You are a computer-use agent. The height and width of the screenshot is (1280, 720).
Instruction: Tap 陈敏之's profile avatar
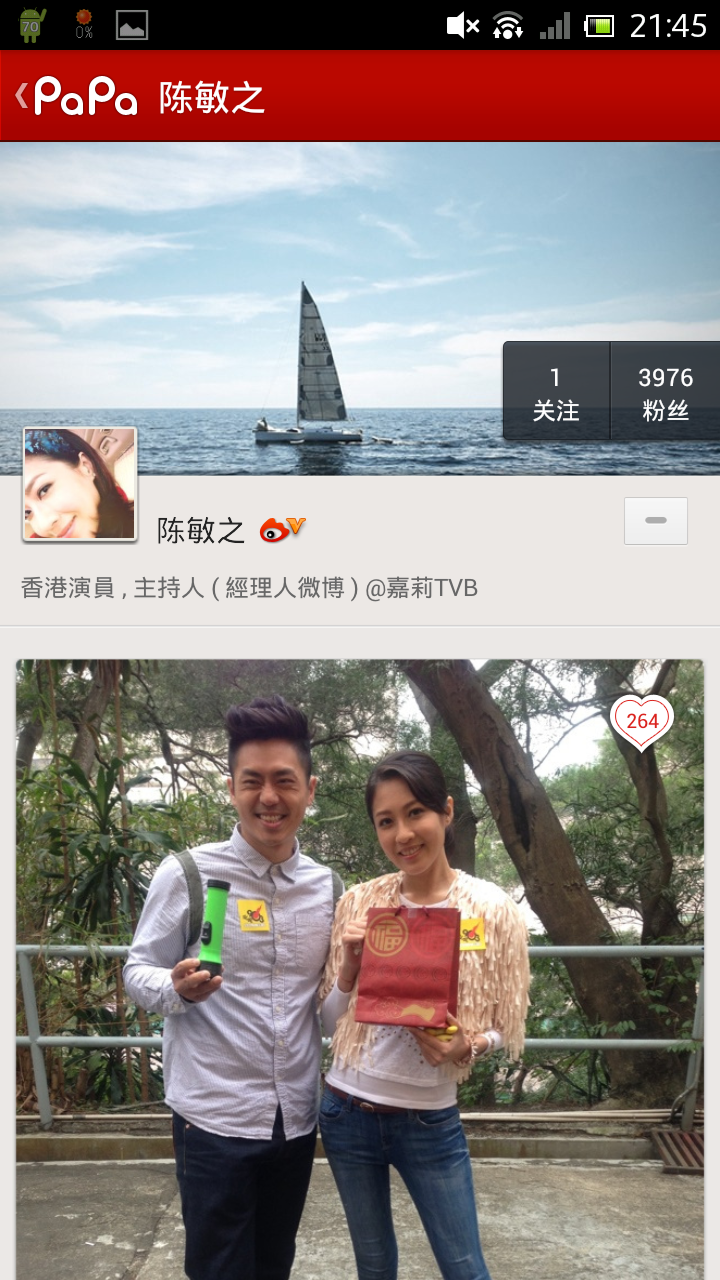tap(80, 484)
